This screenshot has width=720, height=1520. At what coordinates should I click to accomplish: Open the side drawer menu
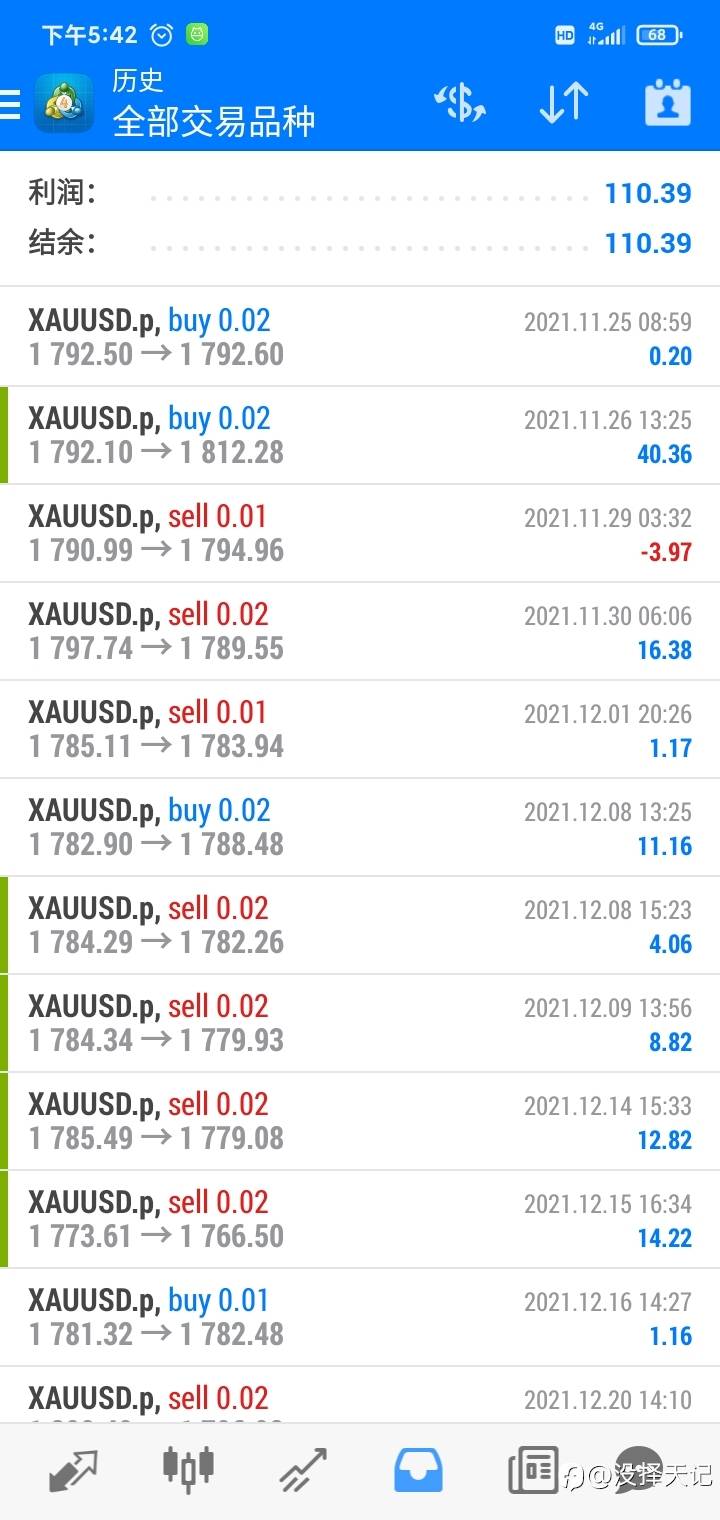tap(10, 104)
